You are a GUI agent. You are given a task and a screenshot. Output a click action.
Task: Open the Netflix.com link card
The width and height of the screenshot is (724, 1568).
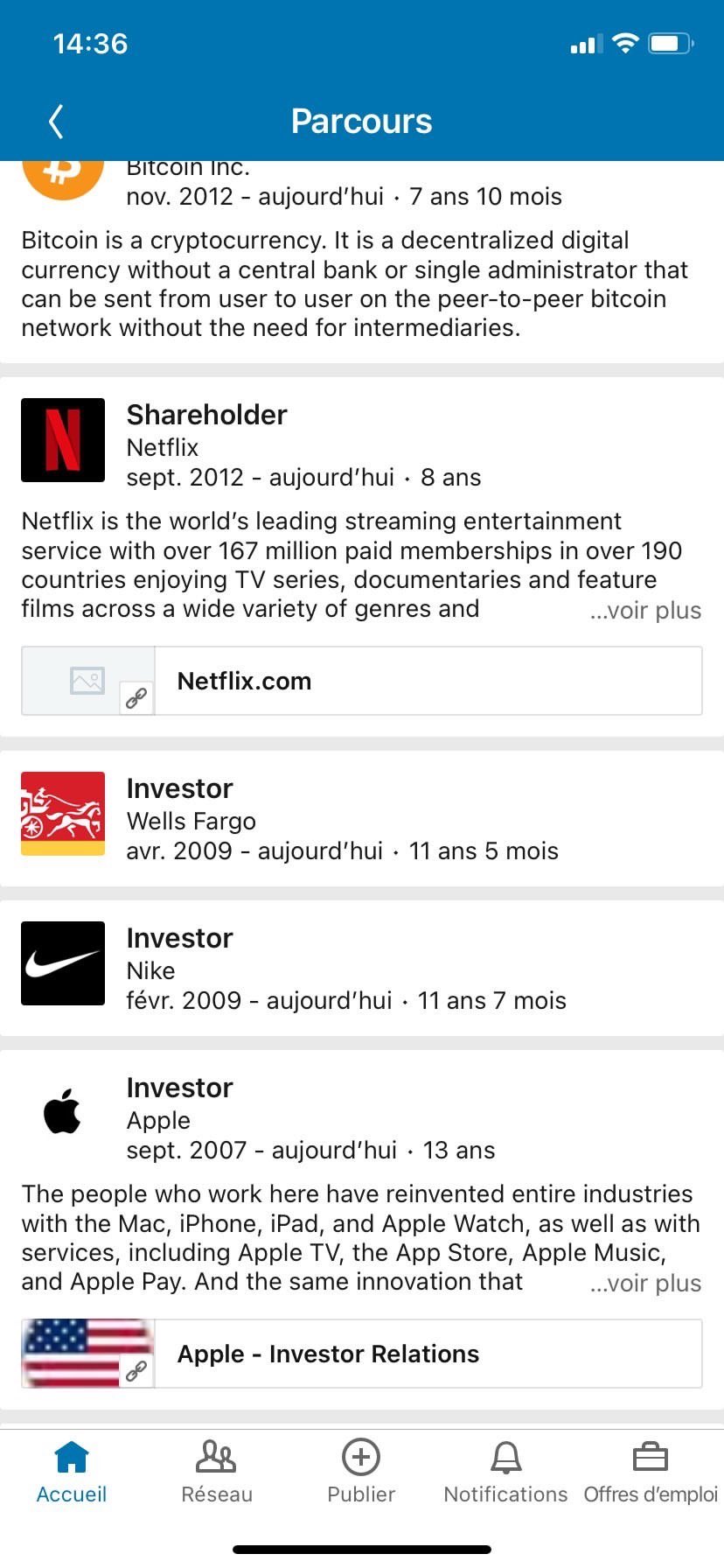tap(361, 681)
